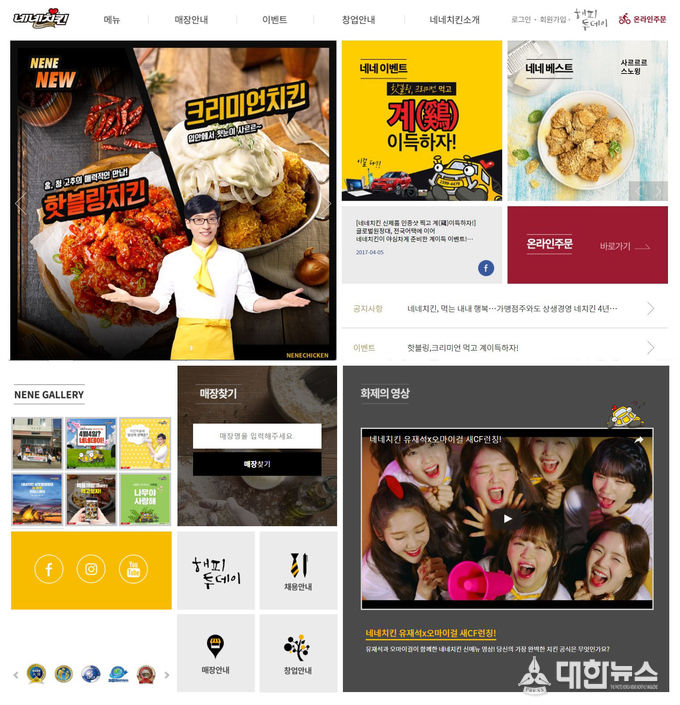
Task: Open the Instagram icon in yellow box
Action: click(x=91, y=569)
